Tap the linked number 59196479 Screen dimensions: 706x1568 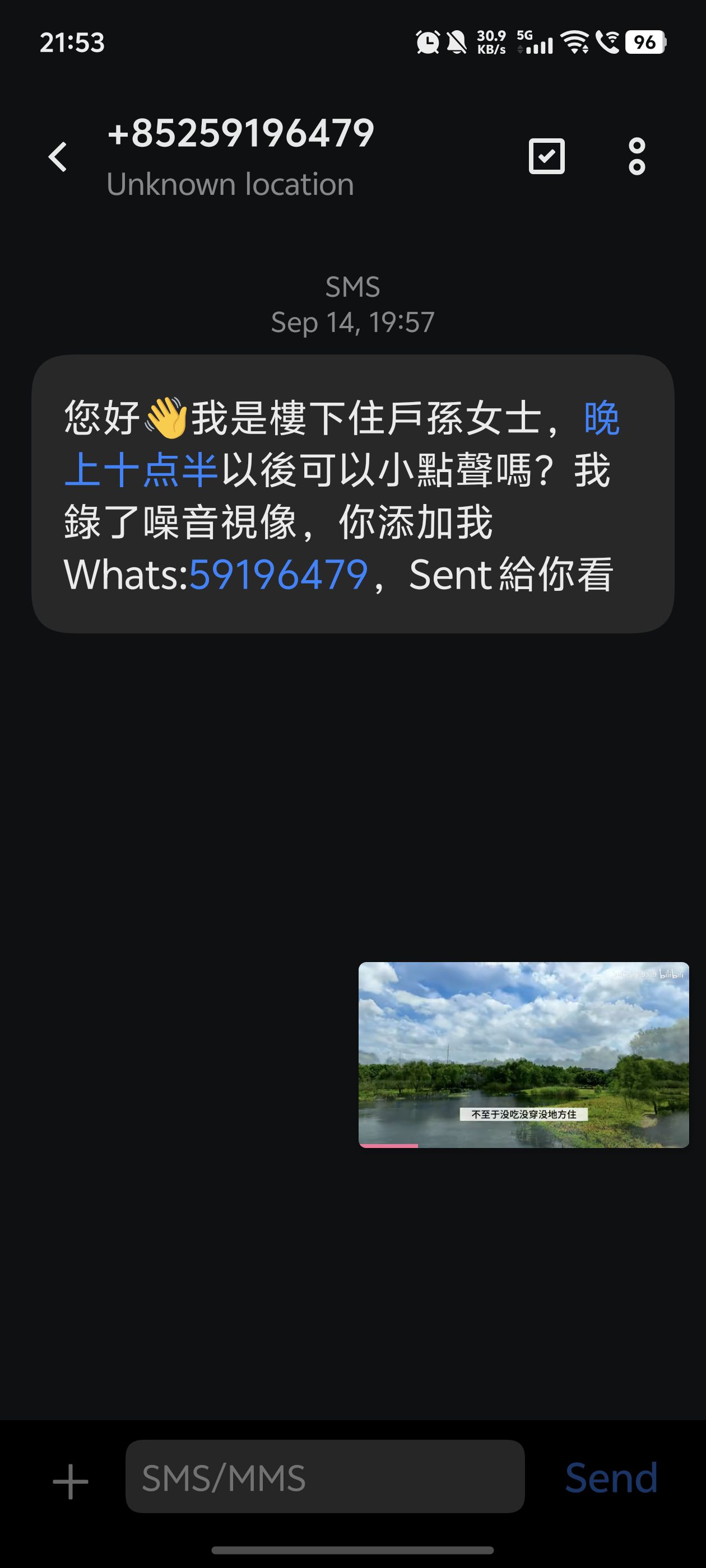(278, 575)
